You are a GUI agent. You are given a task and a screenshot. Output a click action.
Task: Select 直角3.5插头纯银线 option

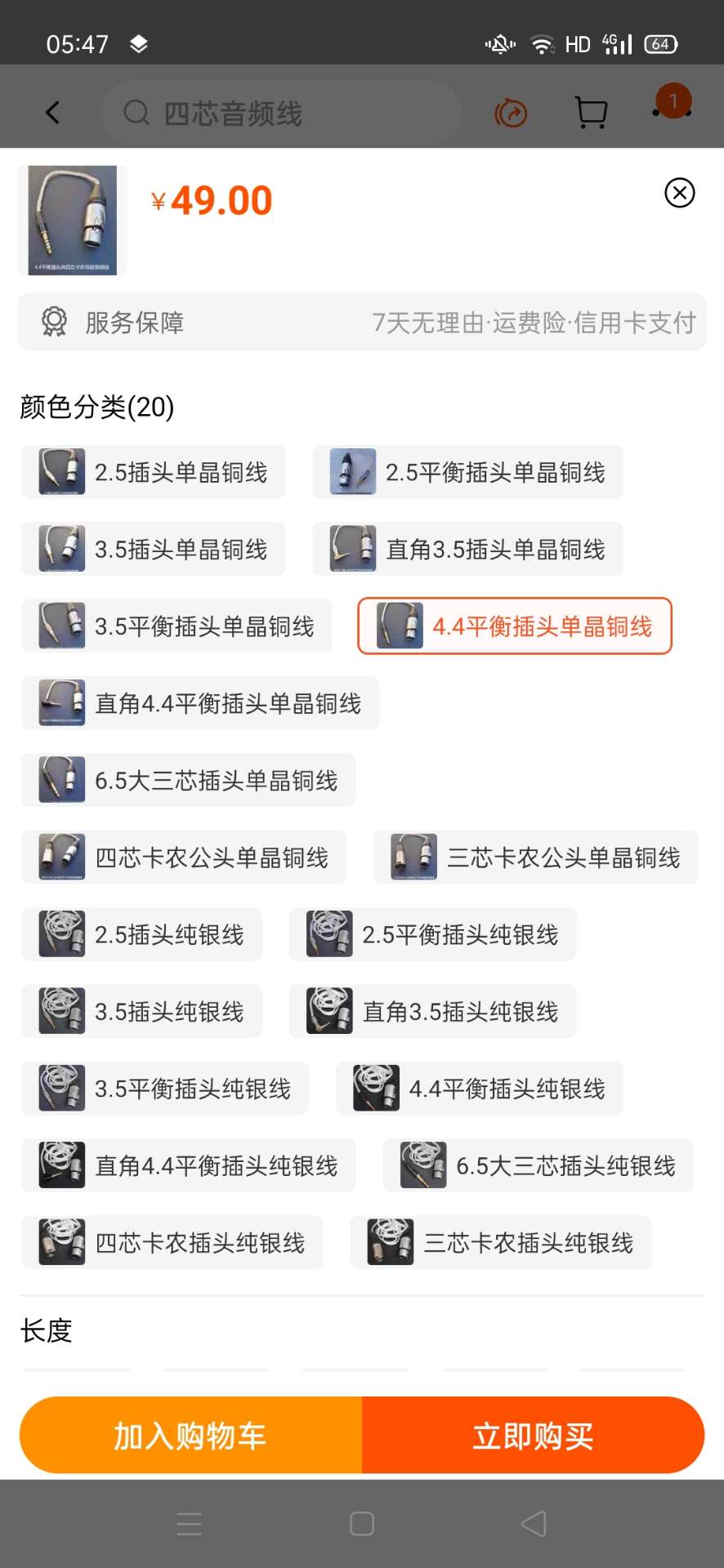(x=432, y=1012)
